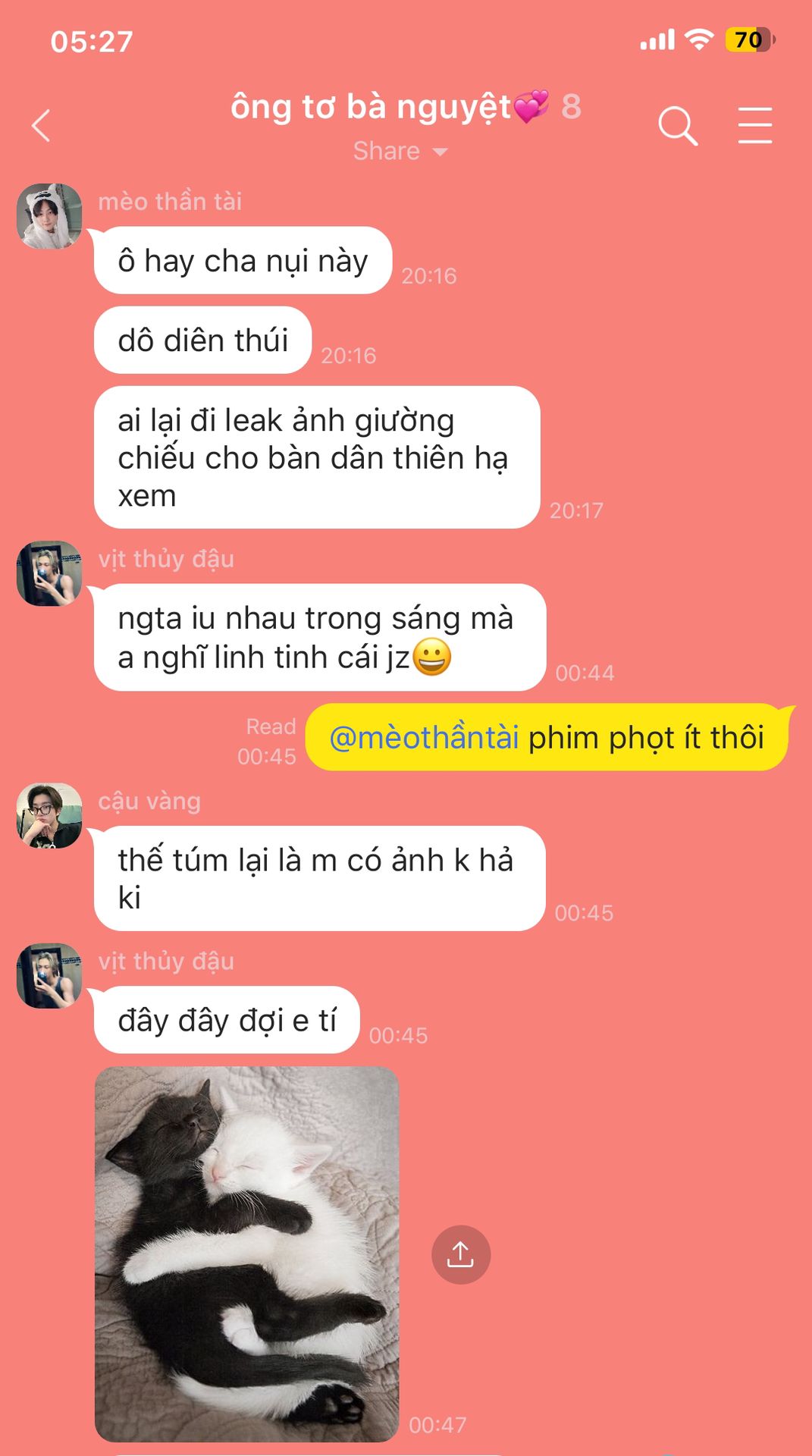812x1456 pixels.
Task: Open cậu vàng's avatar
Action: 49,815
